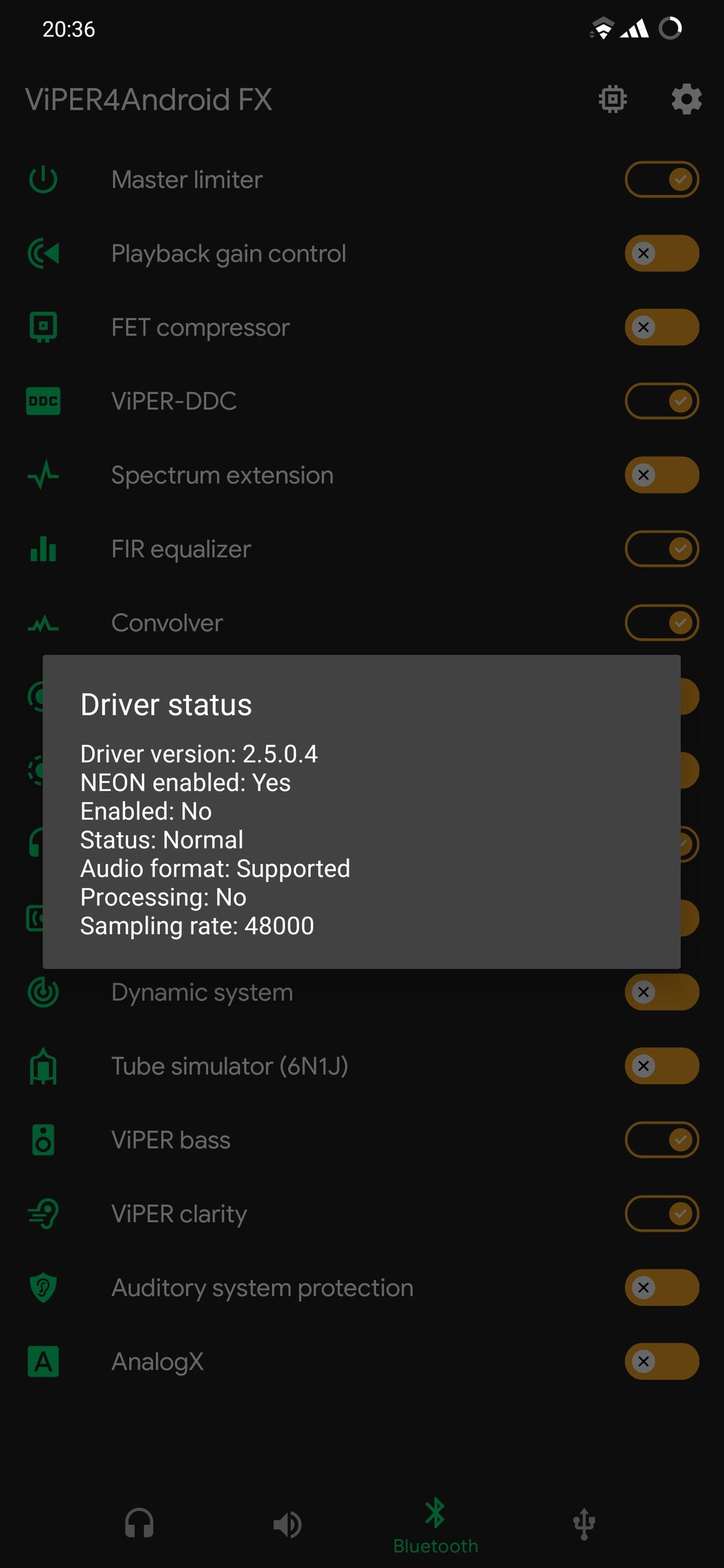The image size is (724, 1568).
Task: Select the Bluetooth tab
Action: (436, 1525)
